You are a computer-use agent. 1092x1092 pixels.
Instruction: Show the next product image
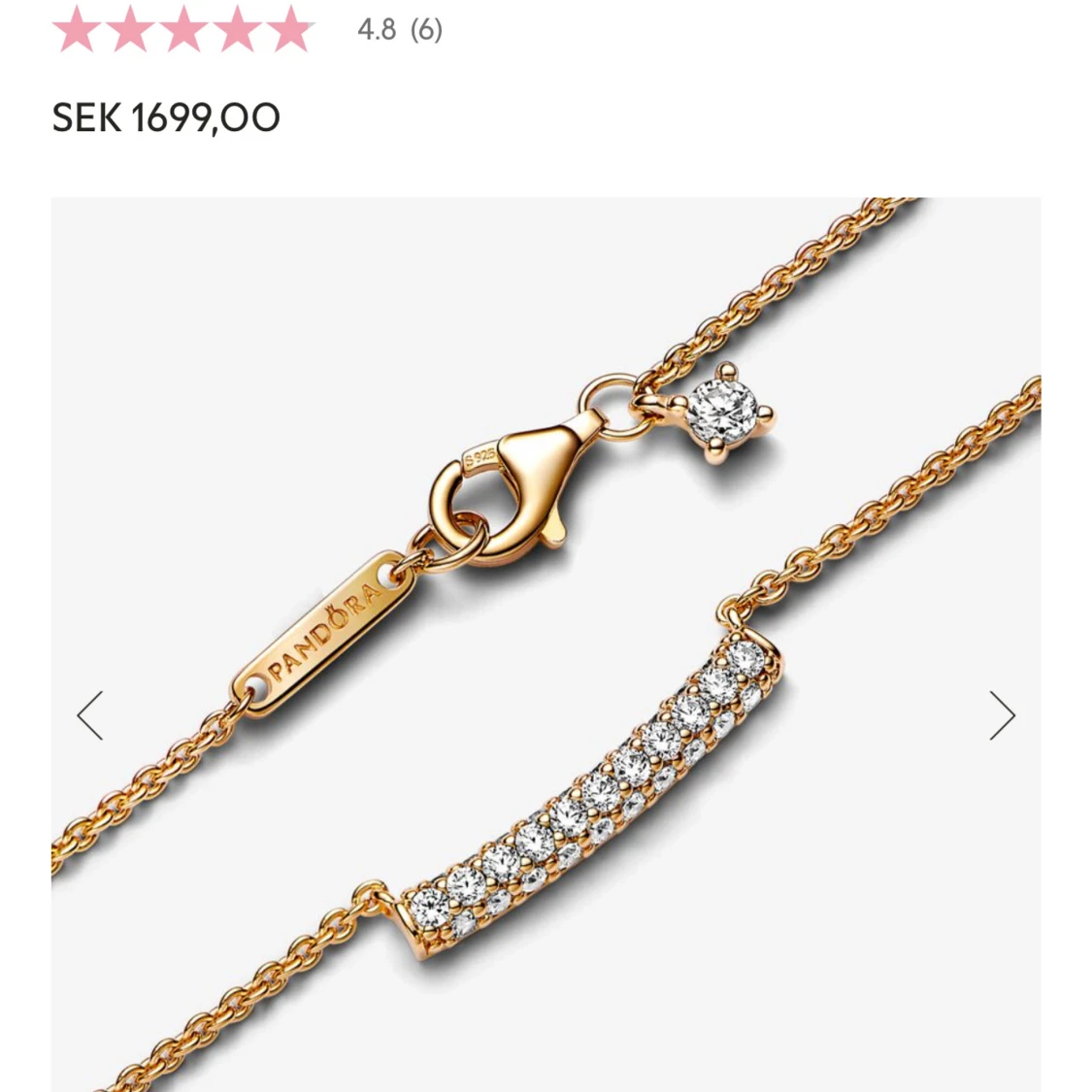(1002, 716)
